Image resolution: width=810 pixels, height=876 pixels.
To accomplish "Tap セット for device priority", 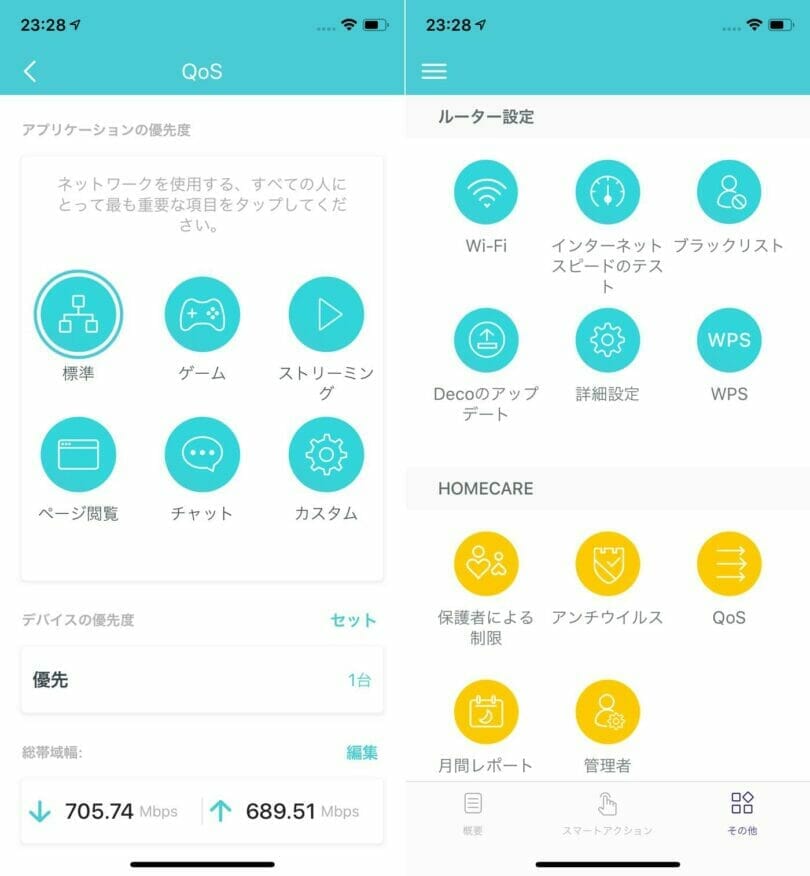I will pyautogui.click(x=353, y=620).
